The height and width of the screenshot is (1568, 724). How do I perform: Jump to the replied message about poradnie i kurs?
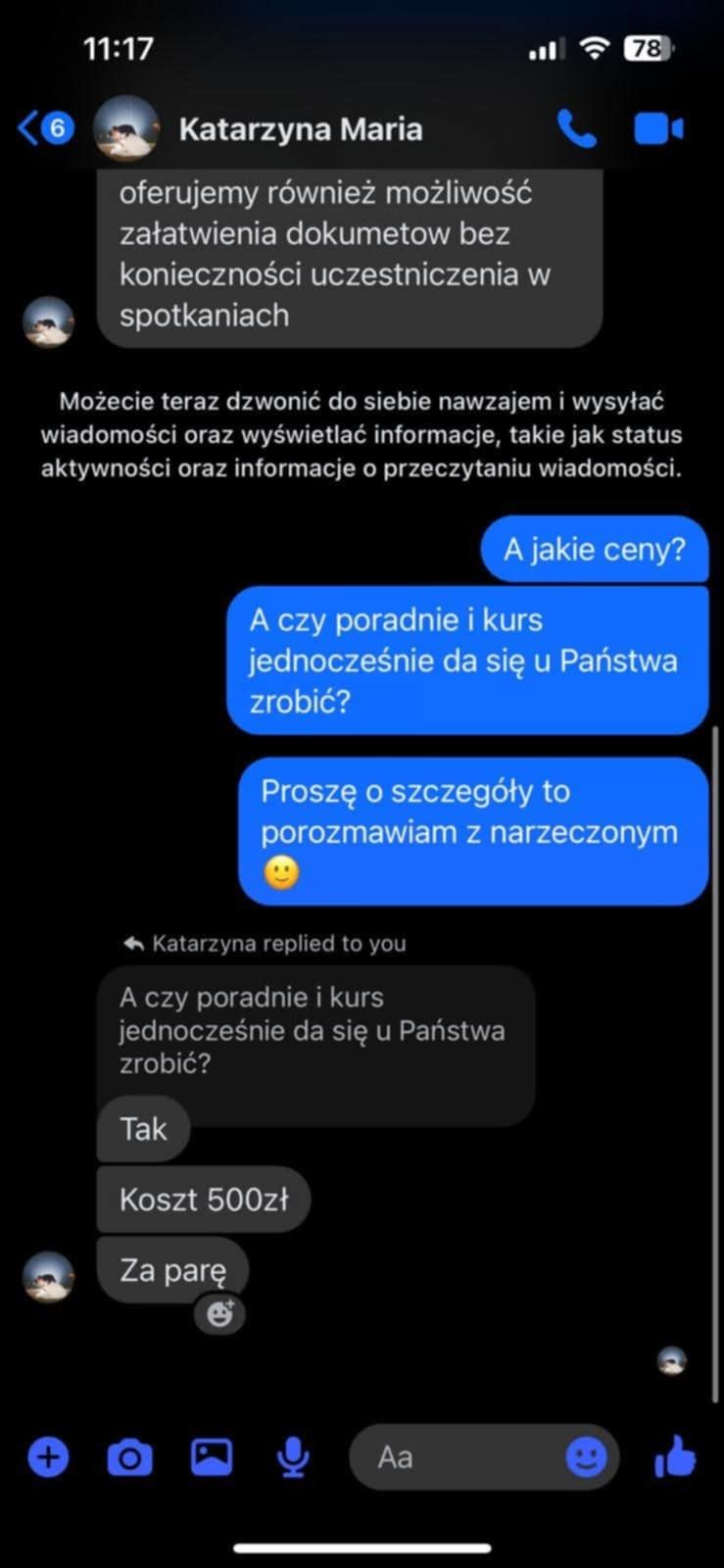click(x=314, y=1029)
